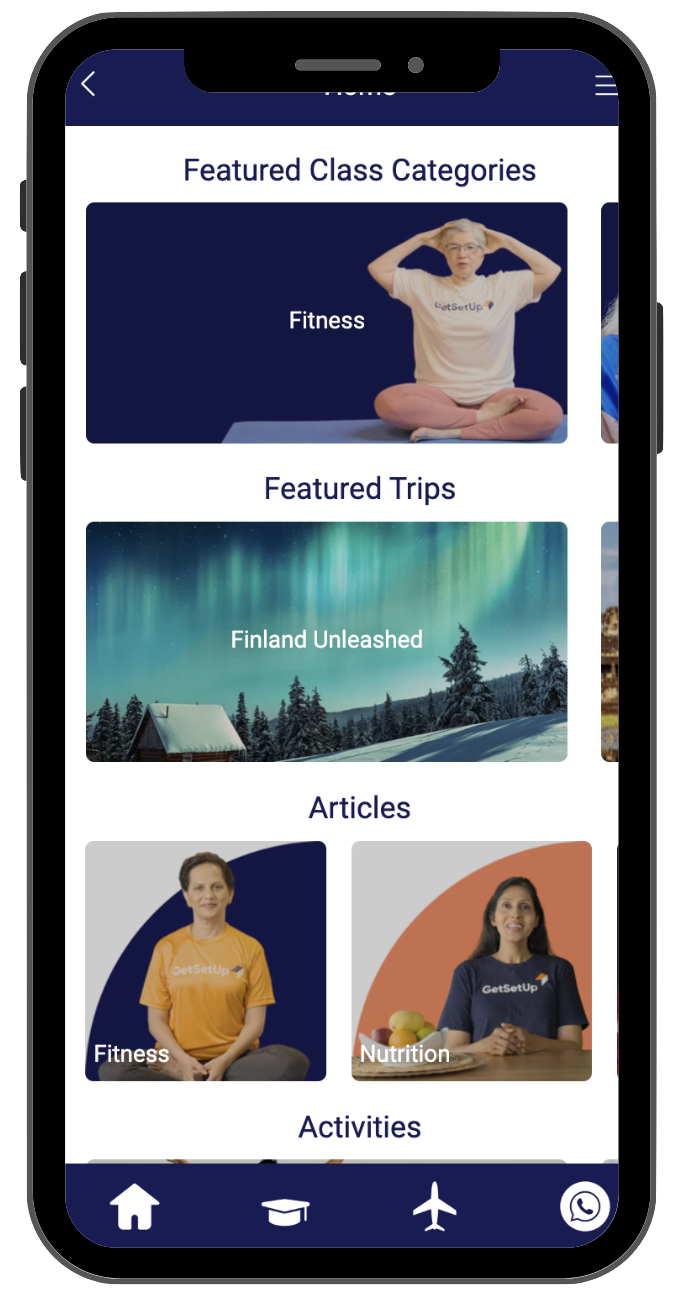Screen dimensions: 678x1308
Task: Go back using the top-left arrow
Action: [x=88, y=85]
